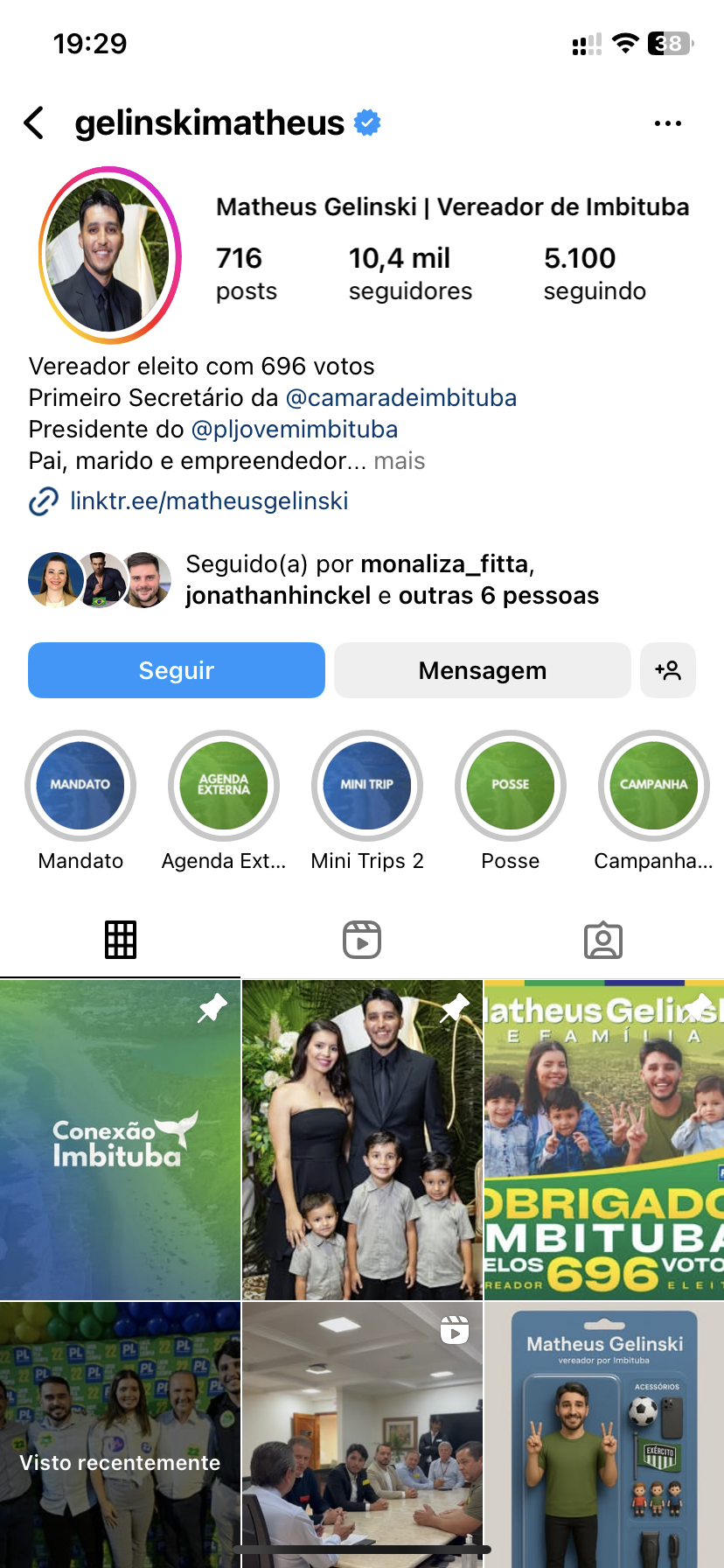This screenshot has width=724, height=1568.
Task: Open the pinned Conexão Imbituba post
Action: (120, 1139)
